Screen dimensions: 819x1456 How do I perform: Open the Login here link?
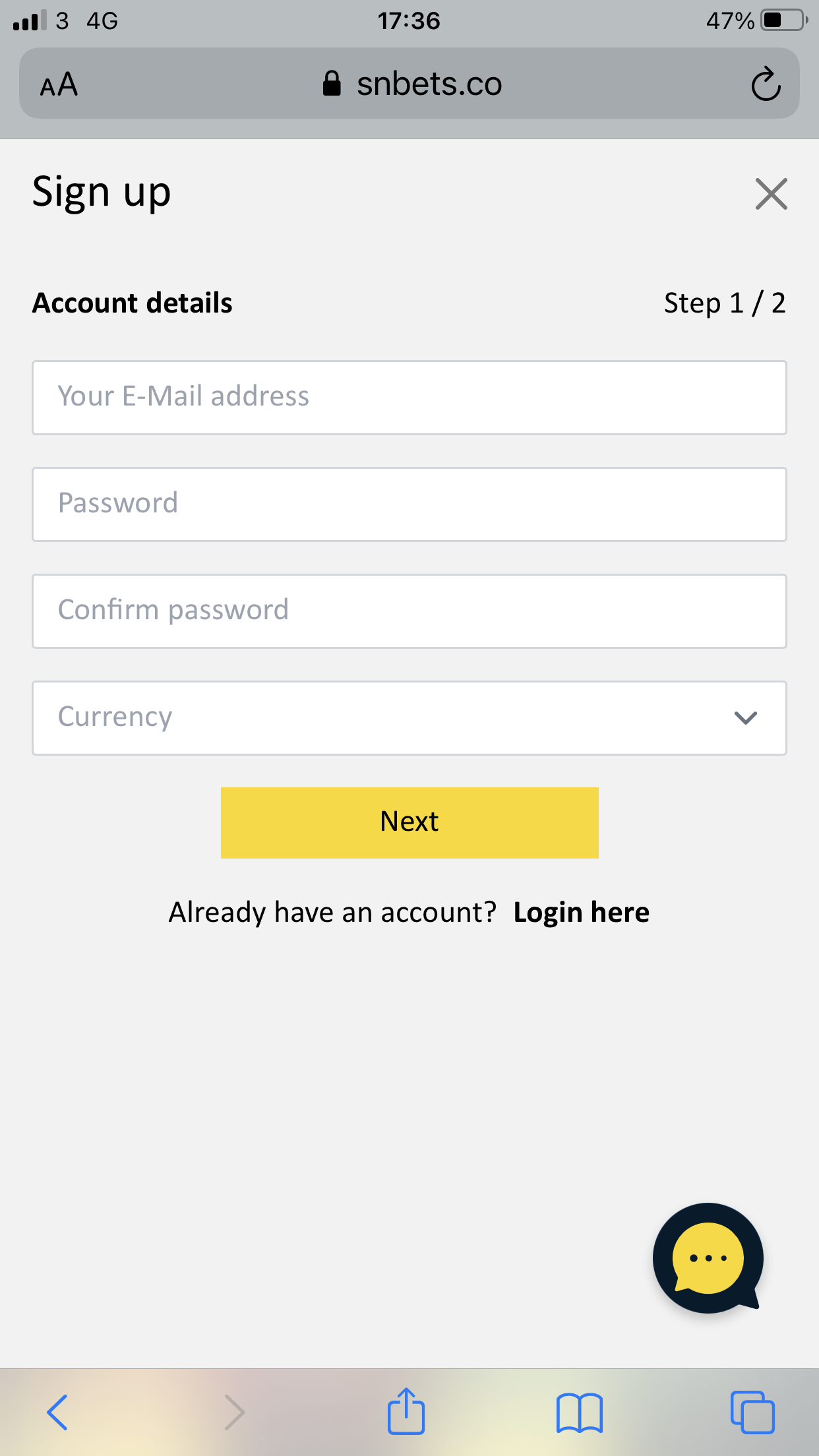click(582, 913)
